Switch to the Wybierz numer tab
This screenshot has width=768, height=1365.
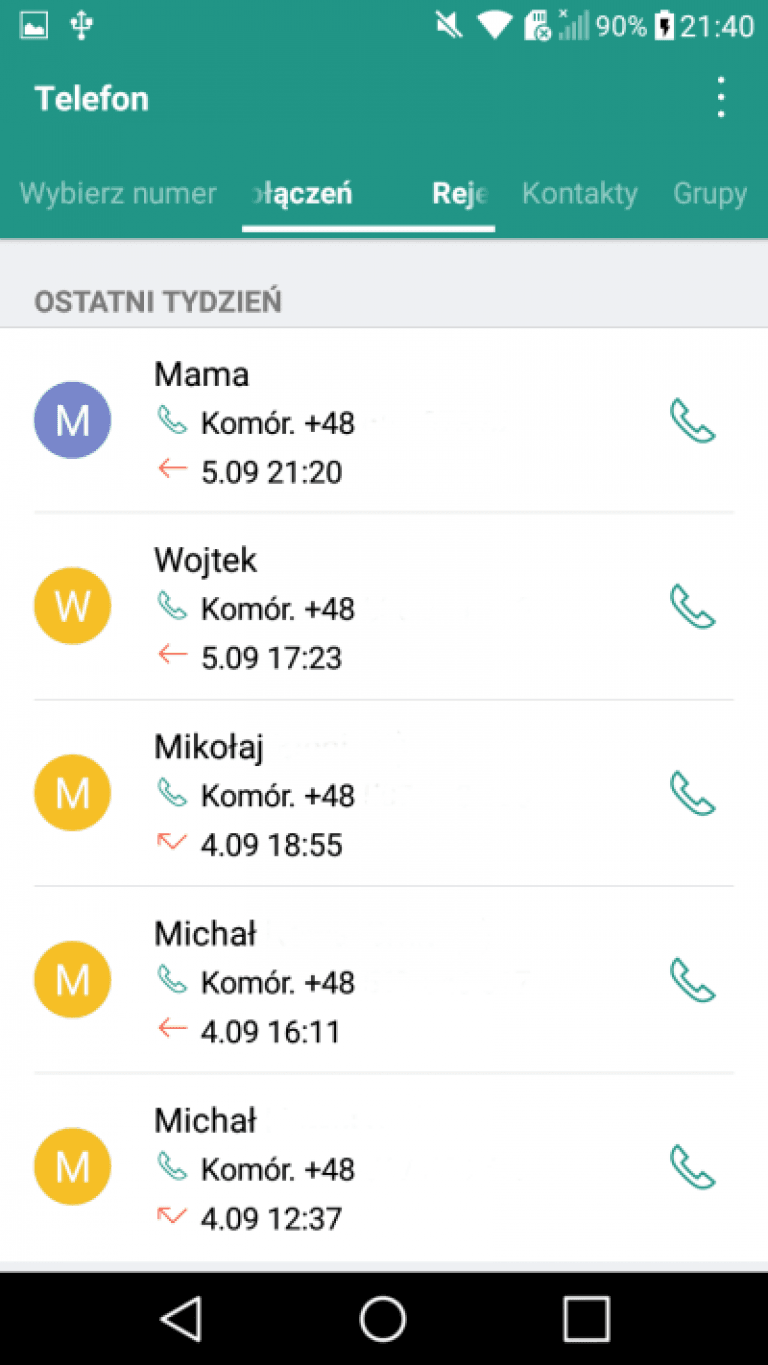tap(118, 193)
